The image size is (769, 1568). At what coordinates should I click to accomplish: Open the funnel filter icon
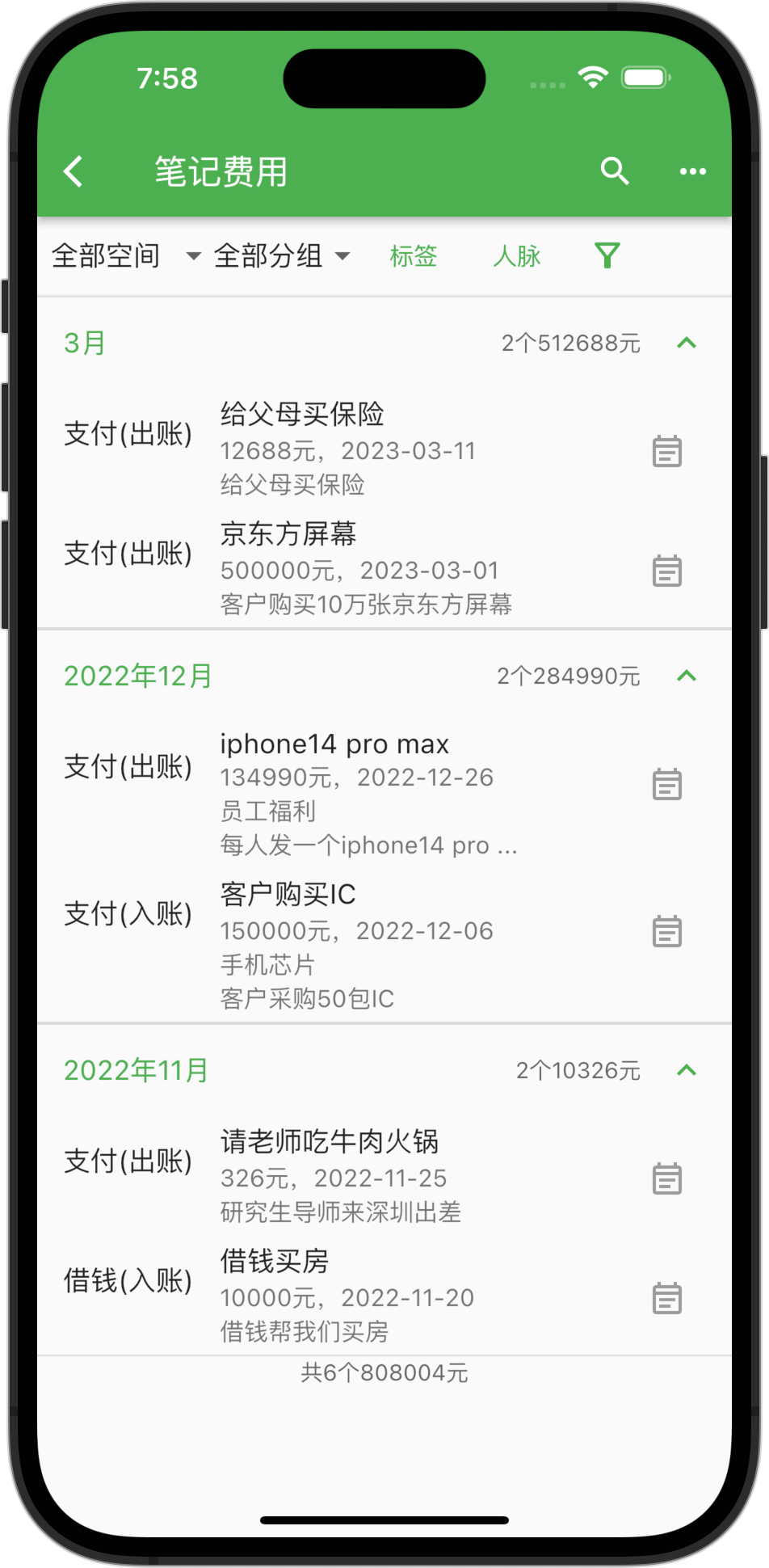pyautogui.click(x=607, y=256)
